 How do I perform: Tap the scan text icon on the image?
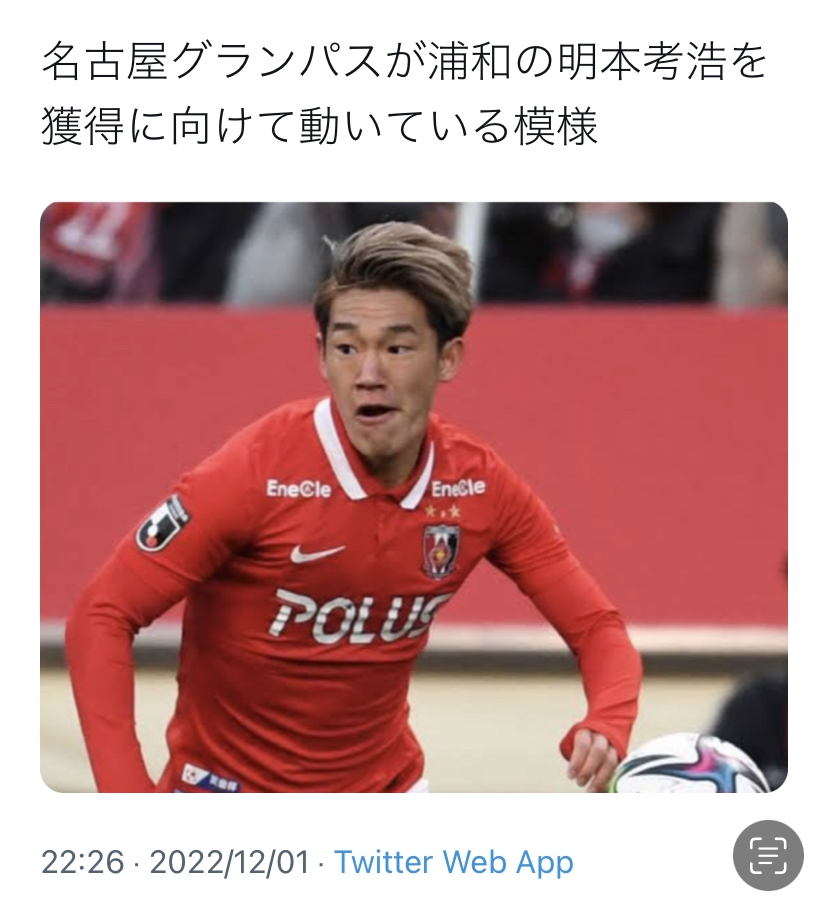click(768, 855)
